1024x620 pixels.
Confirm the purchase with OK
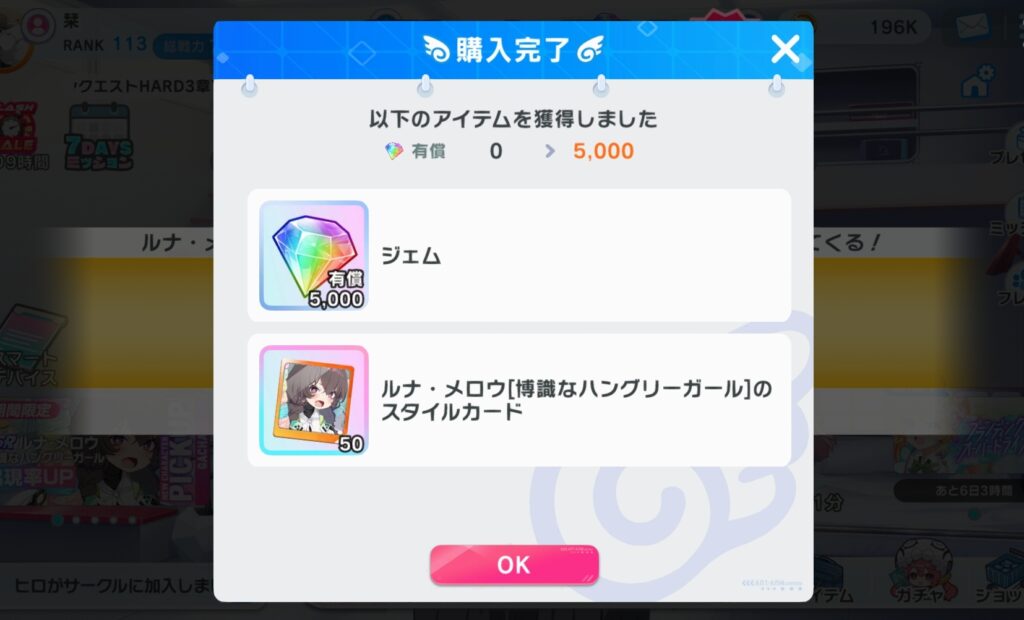click(x=514, y=565)
